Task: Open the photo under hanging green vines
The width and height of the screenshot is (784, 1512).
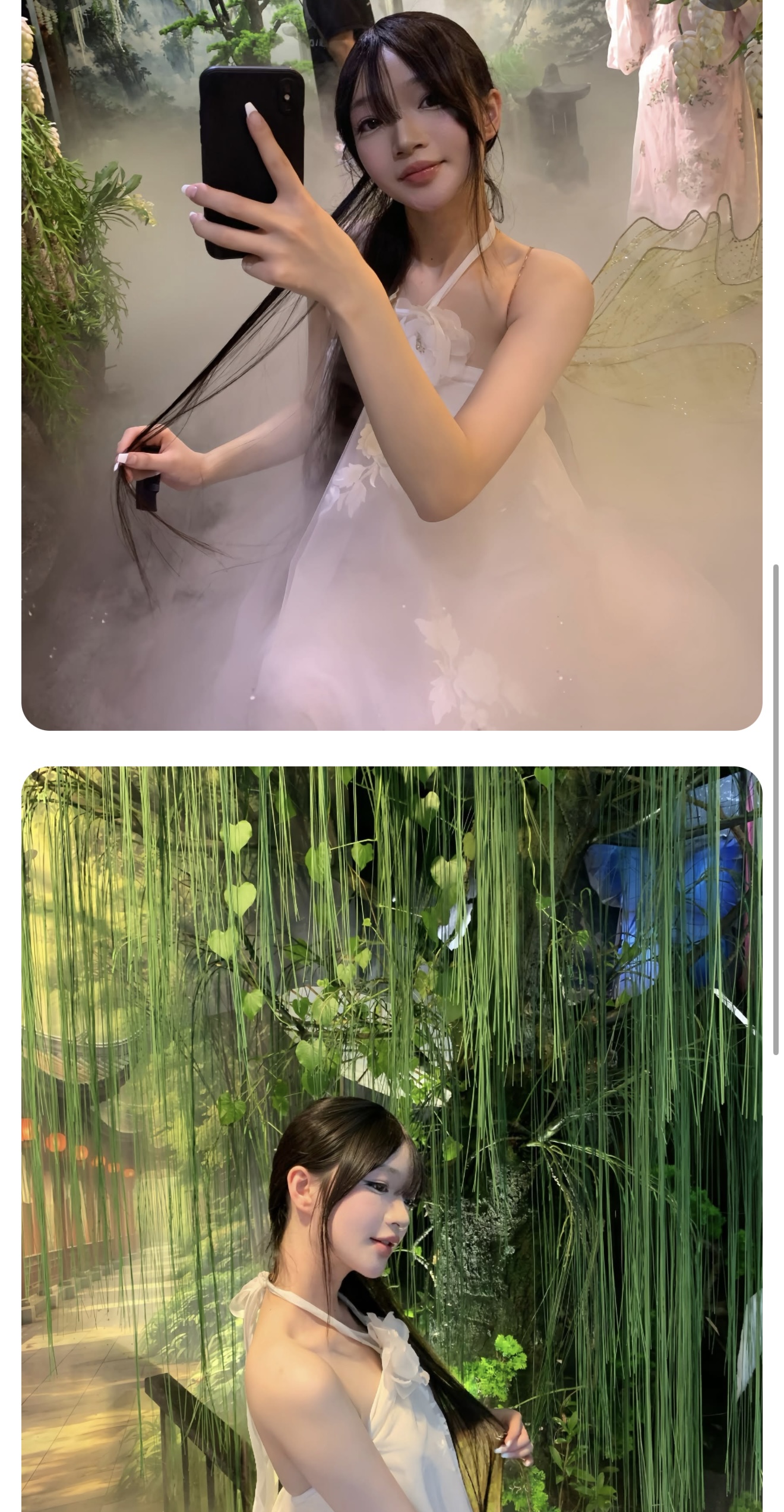Action: 391,1139
